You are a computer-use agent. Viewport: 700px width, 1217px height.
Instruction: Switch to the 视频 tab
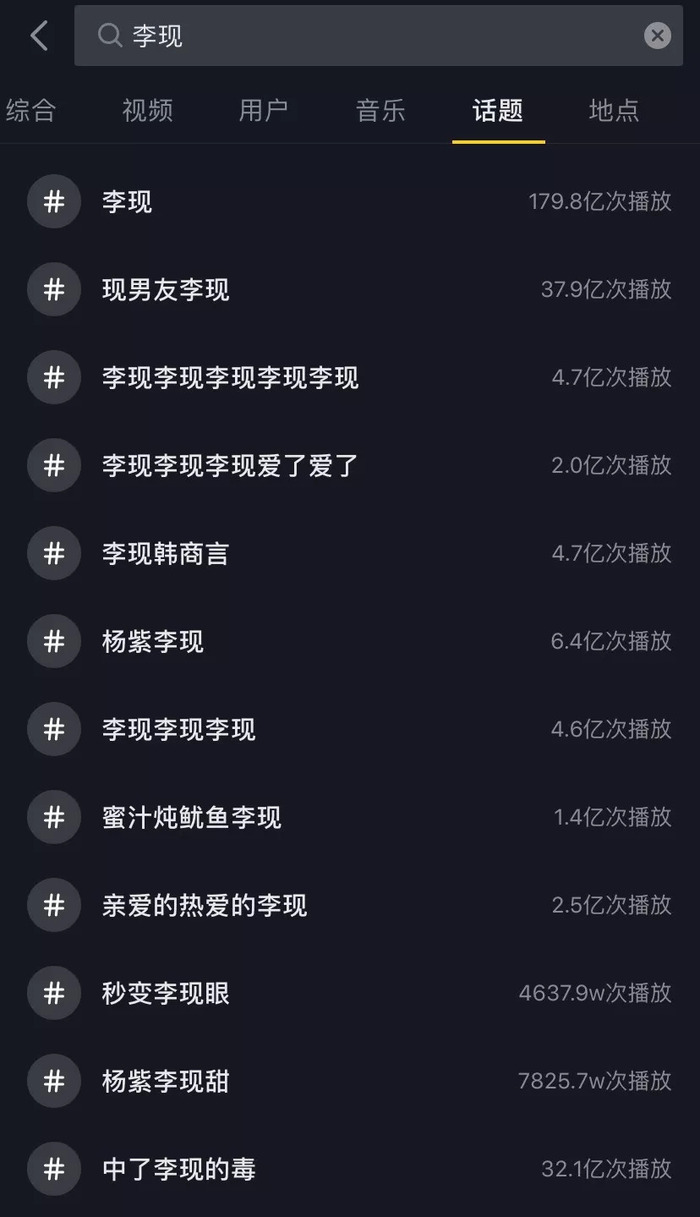147,110
